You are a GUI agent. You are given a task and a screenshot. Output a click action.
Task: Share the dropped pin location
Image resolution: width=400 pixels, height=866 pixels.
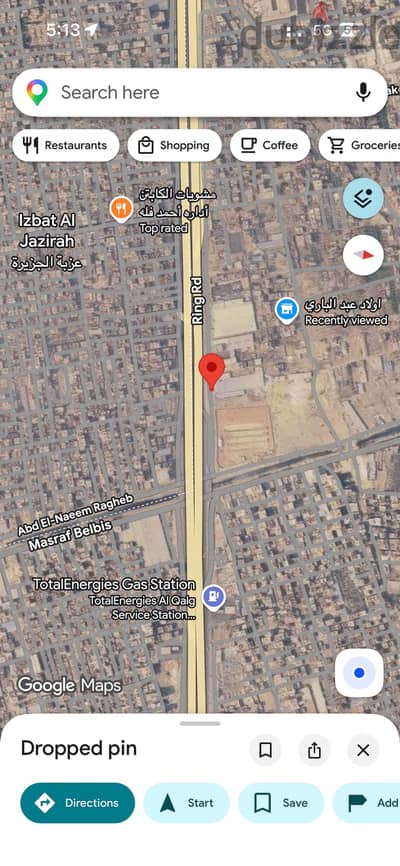[314, 750]
